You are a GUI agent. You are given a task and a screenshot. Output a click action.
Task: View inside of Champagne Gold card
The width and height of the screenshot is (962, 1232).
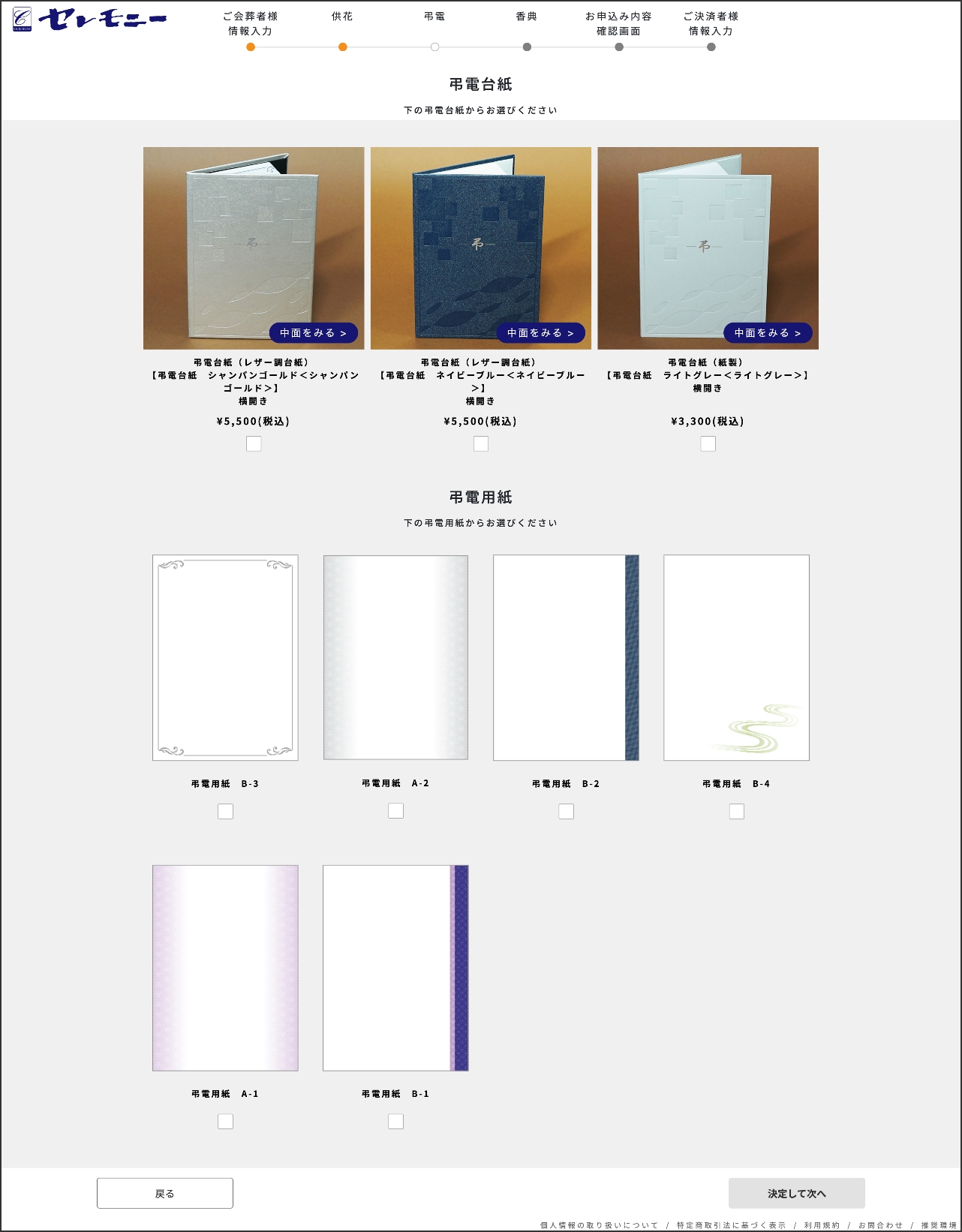tap(314, 333)
